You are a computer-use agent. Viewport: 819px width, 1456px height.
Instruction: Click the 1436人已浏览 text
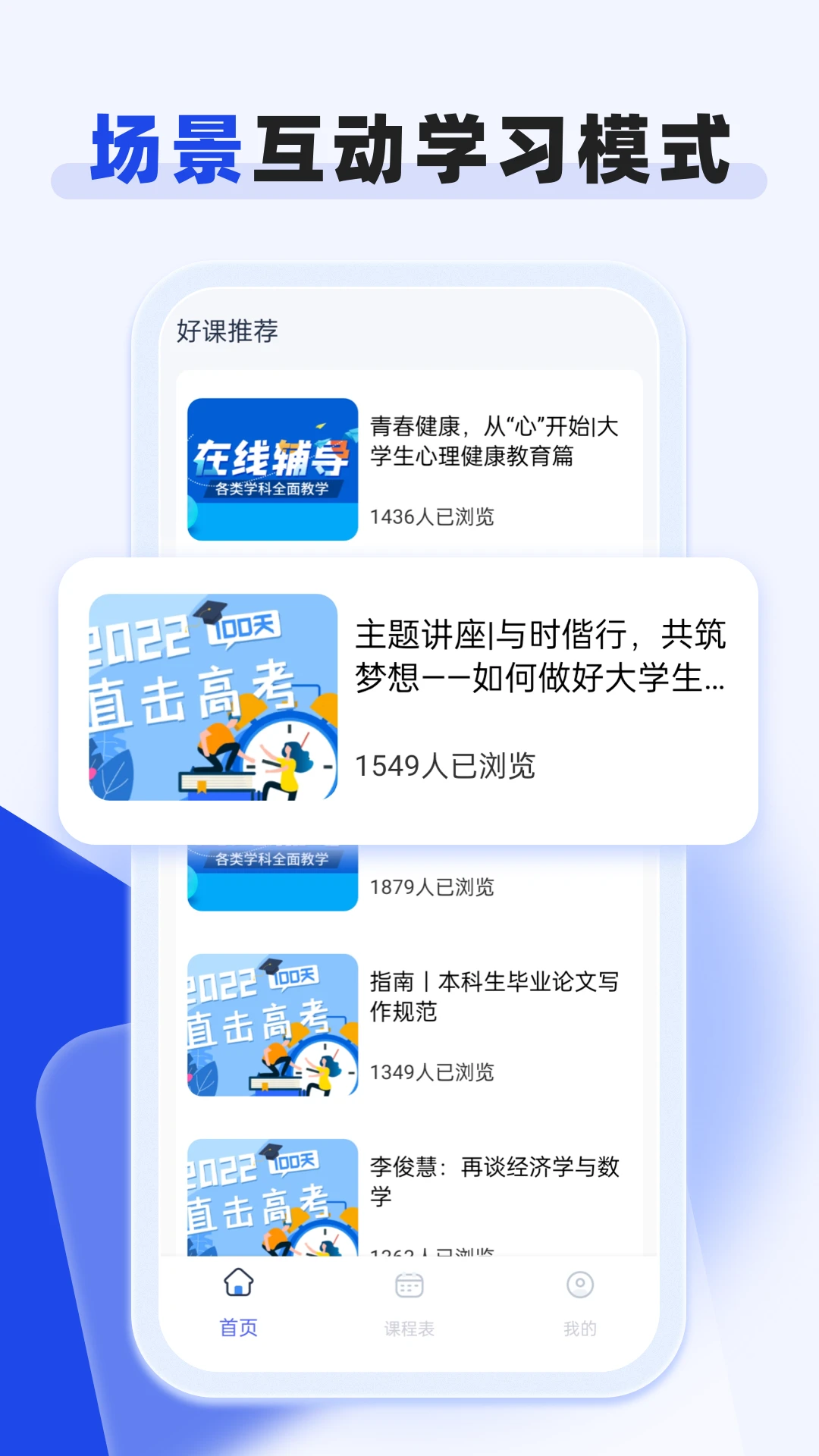[x=433, y=516]
